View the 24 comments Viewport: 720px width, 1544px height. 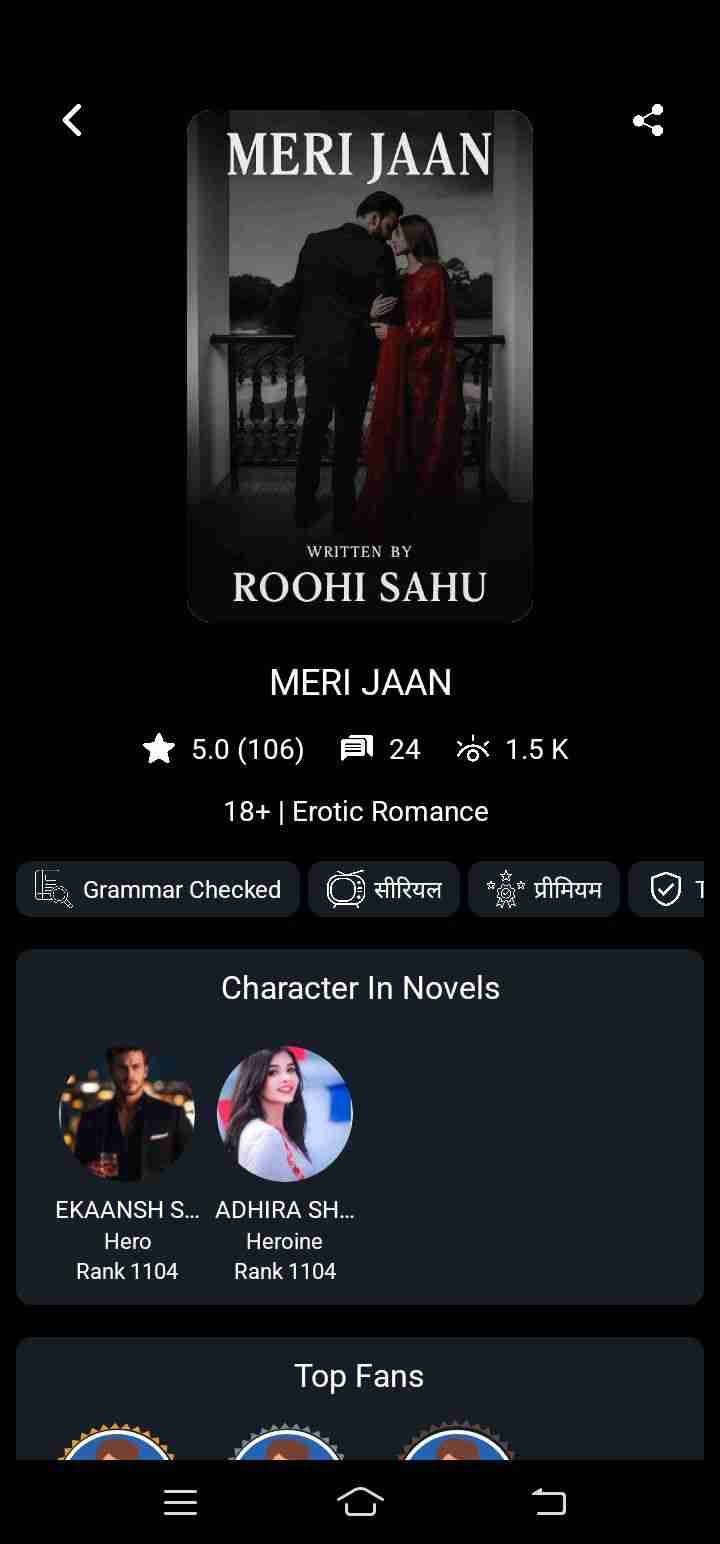pos(381,749)
